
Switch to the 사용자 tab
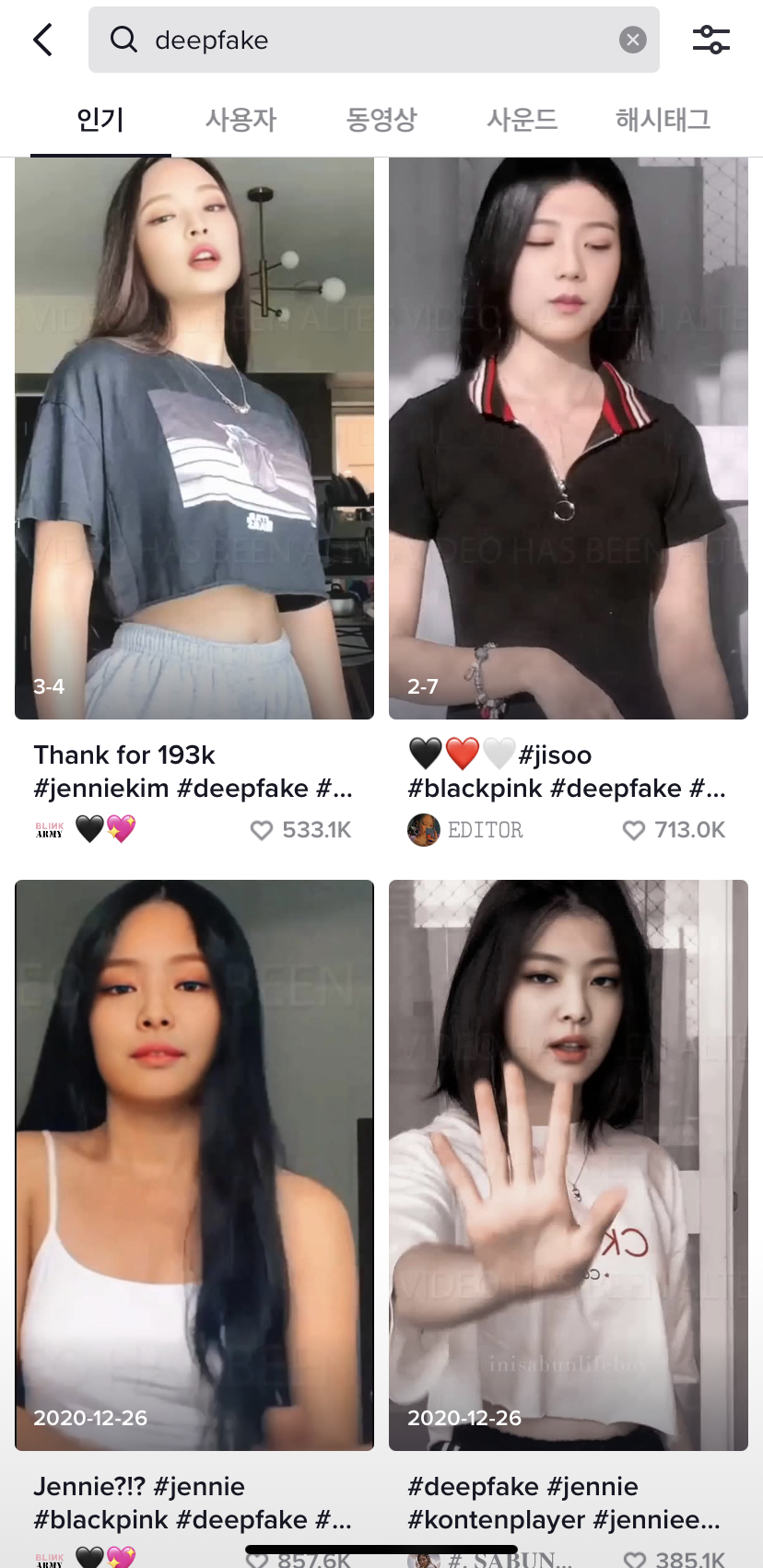pyautogui.click(x=240, y=120)
